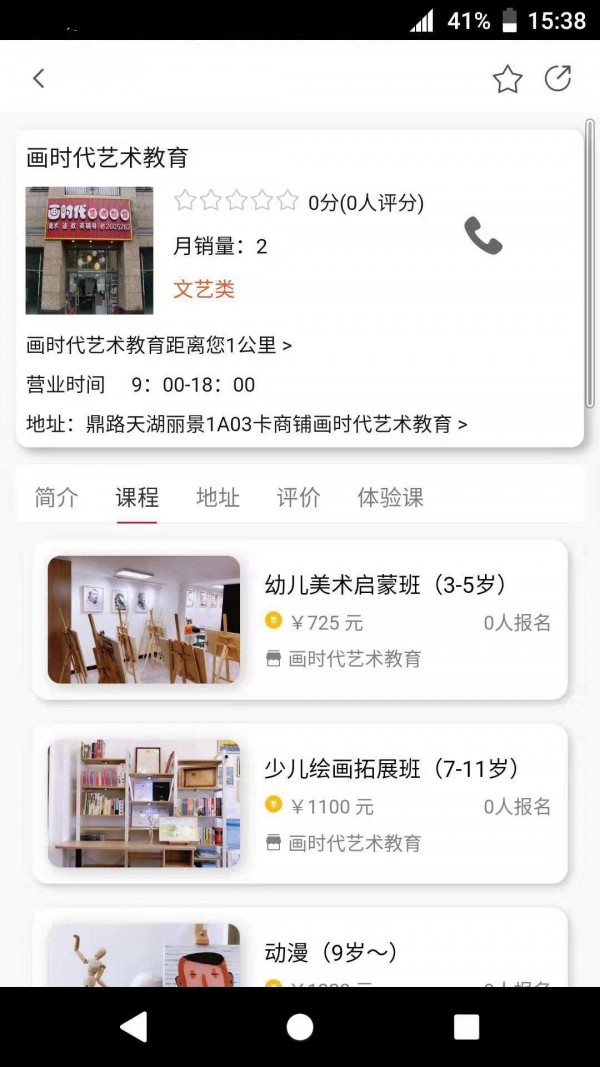The image size is (600, 1067).
Task: Share this page via the share icon
Action: tap(558, 79)
